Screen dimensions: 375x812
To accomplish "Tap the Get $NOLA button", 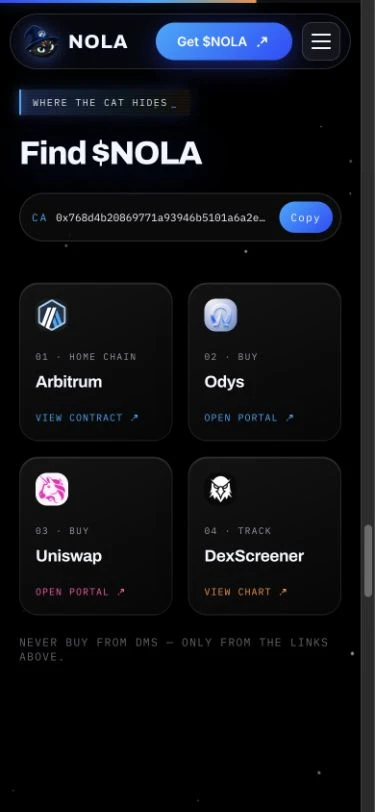I will pos(224,41).
